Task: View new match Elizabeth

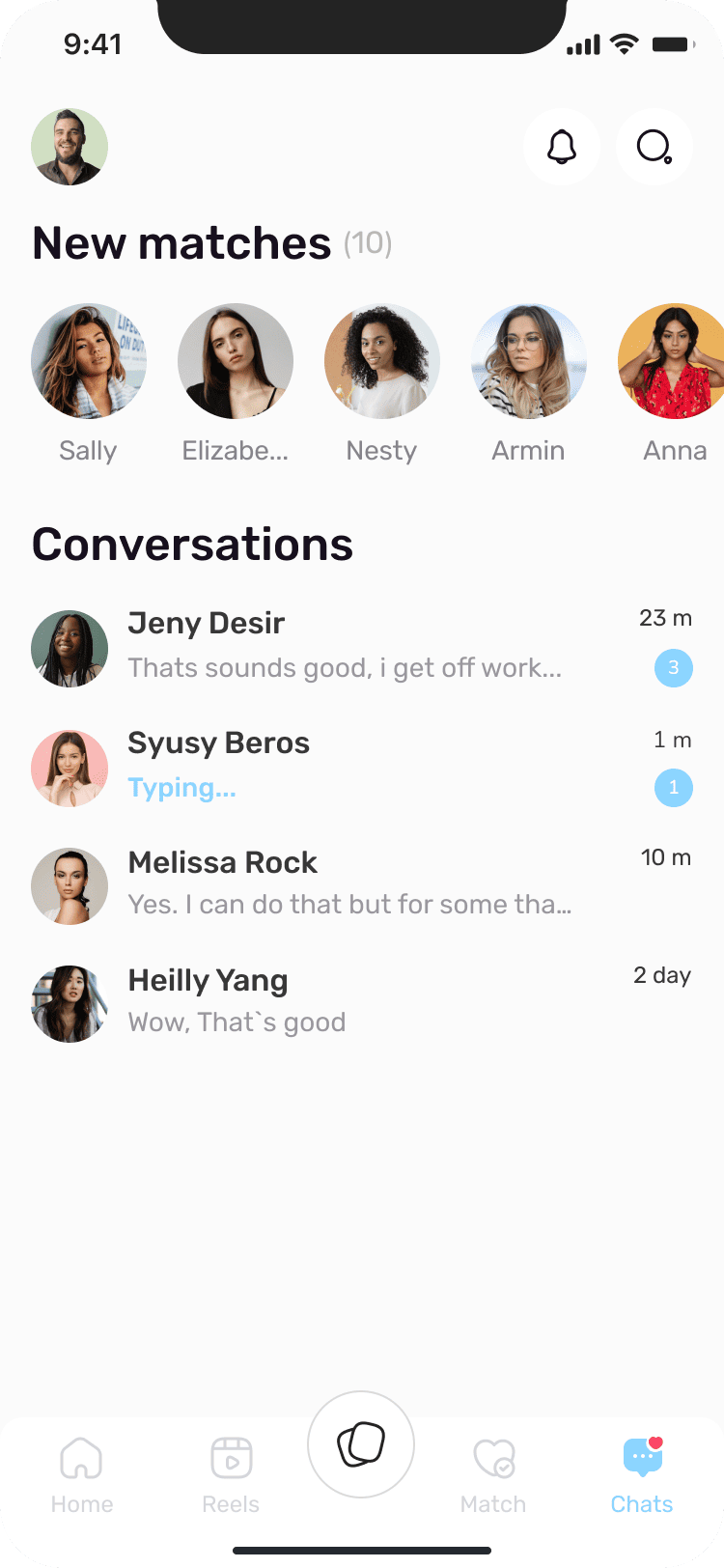Action: click(x=236, y=361)
